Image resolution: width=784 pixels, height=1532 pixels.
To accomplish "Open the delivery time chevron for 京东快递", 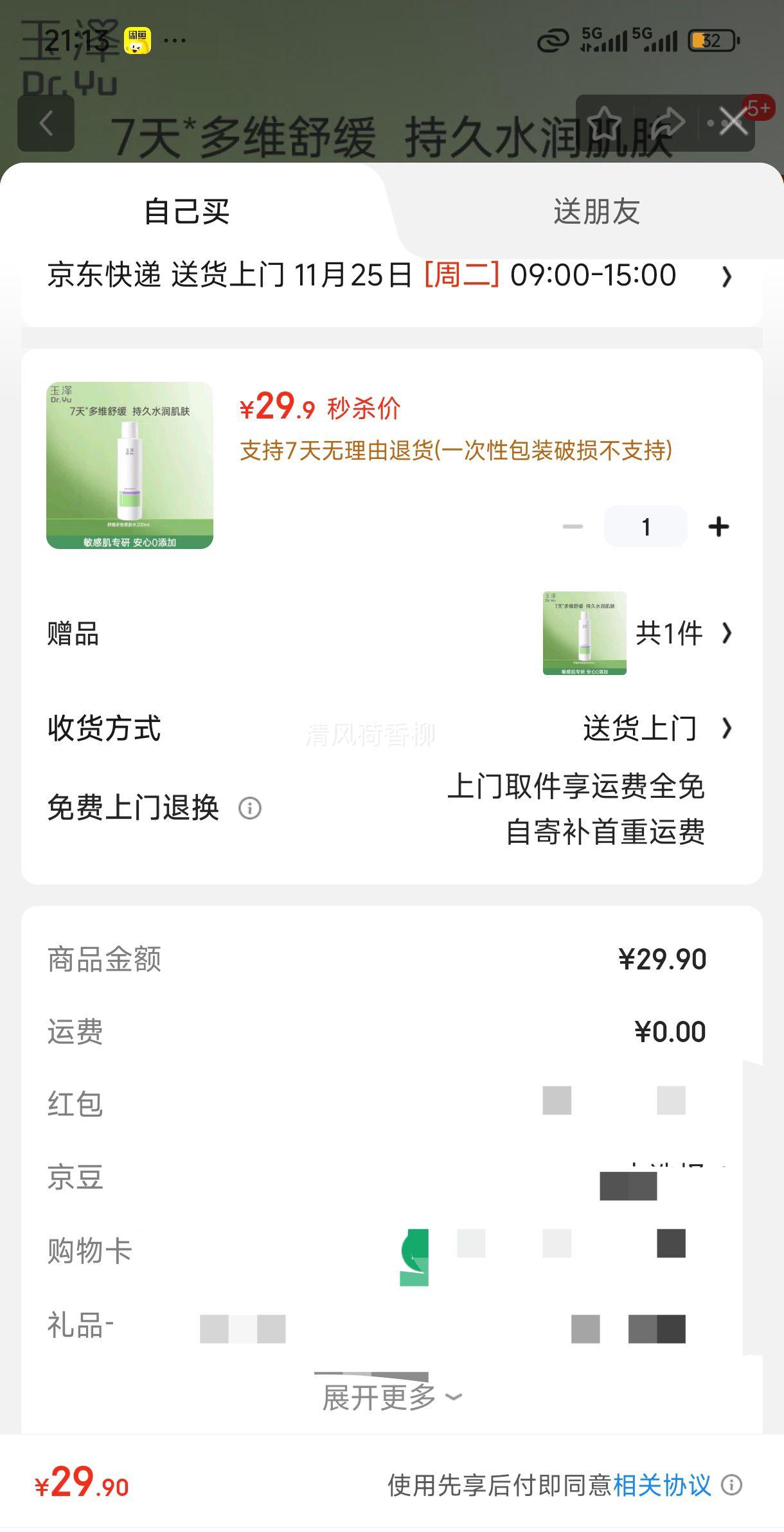I will pyautogui.click(x=727, y=276).
